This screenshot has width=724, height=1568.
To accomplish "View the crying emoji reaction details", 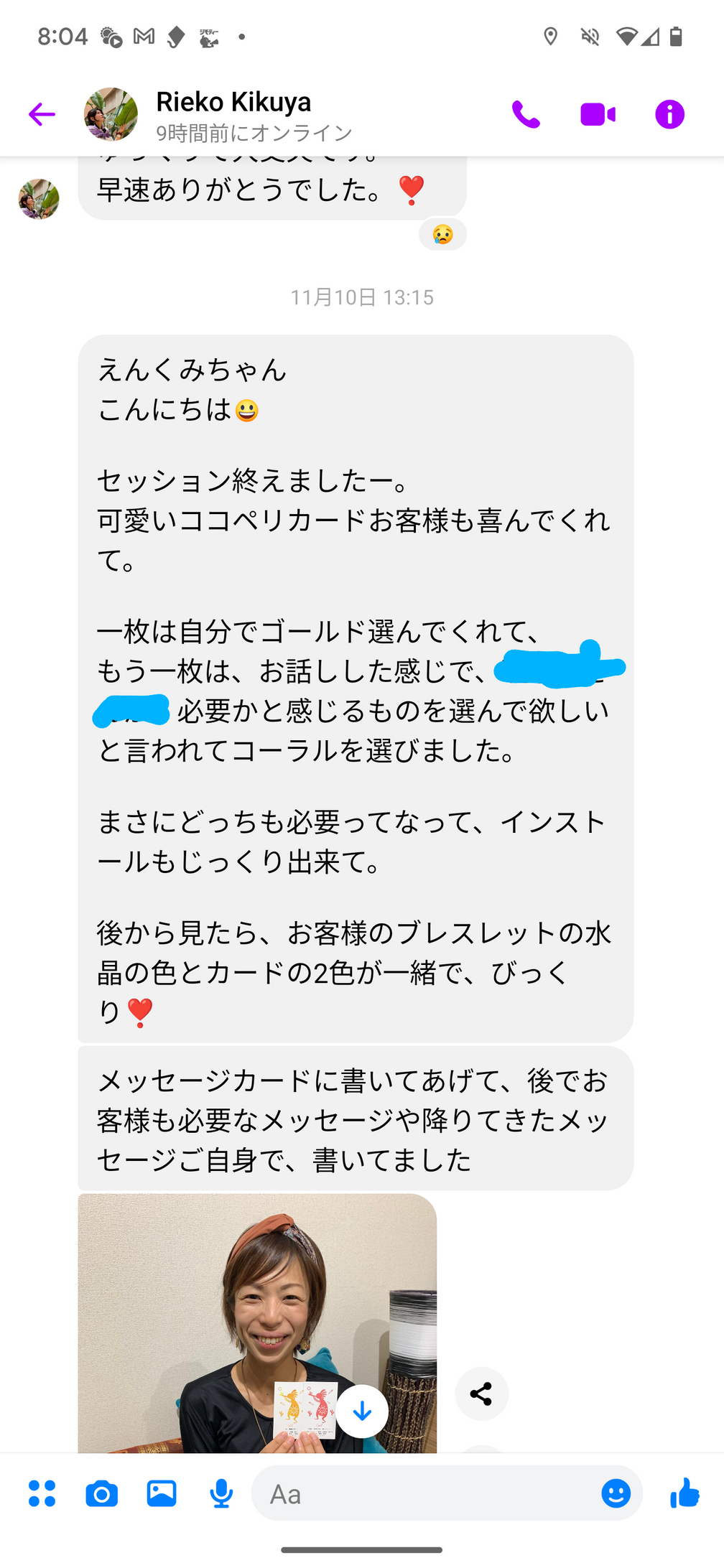I will 442,235.
